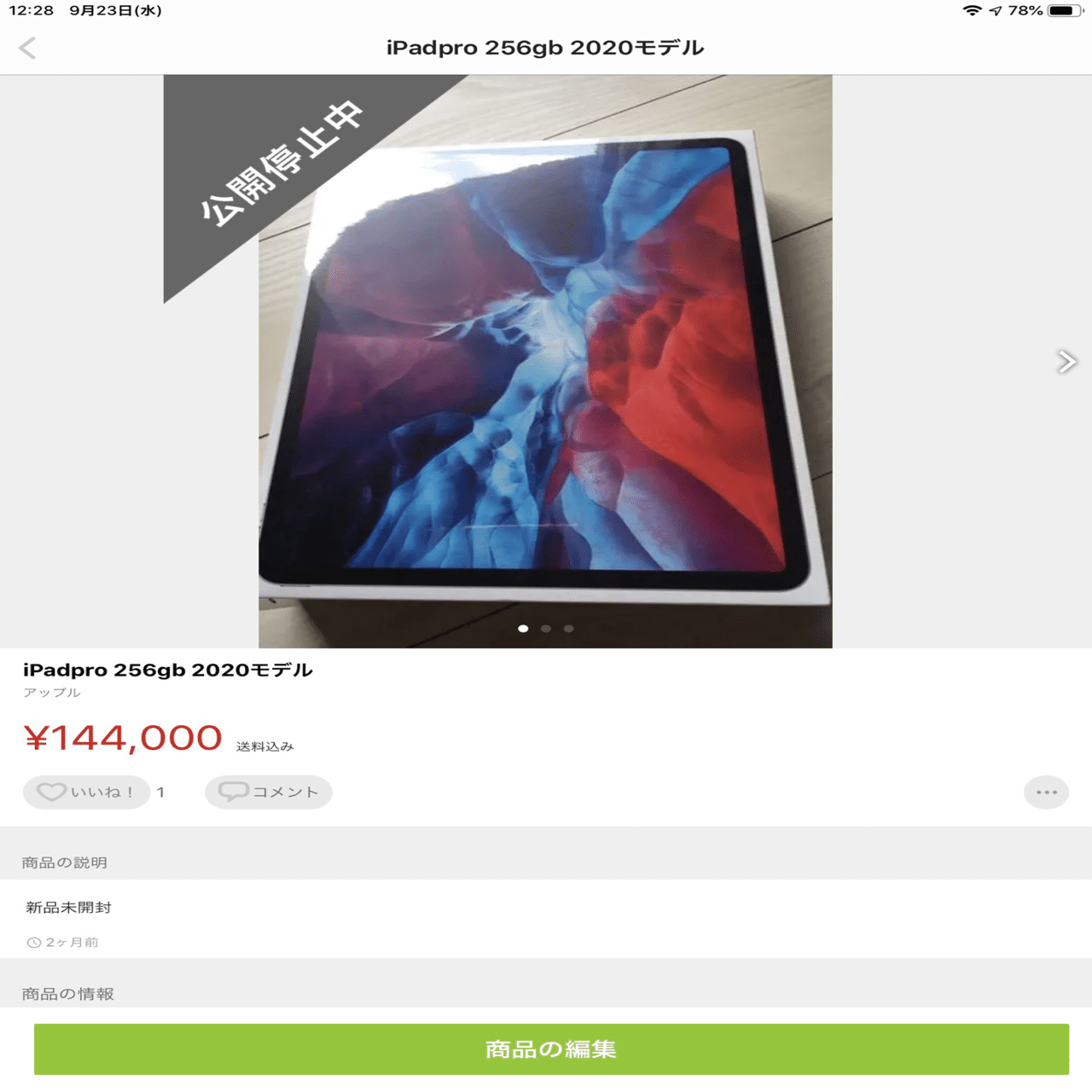The image size is (1092, 1092).
Task: Go back using the top-left arrow
Action: tap(27, 48)
